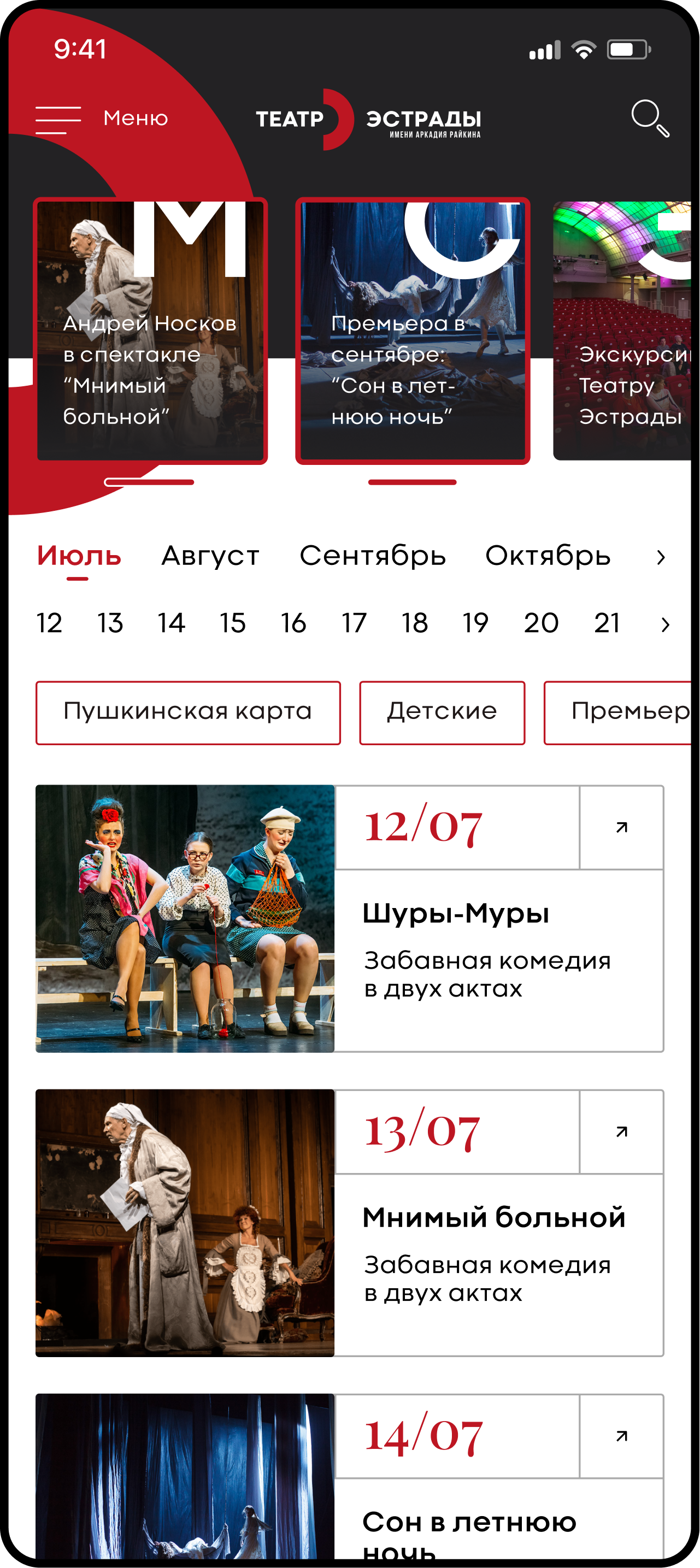Image resolution: width=700 pixels, height=1568 pixels.
Task: Open the Сон в летнюю ночь premiere banner
Action: coord(412,331)
